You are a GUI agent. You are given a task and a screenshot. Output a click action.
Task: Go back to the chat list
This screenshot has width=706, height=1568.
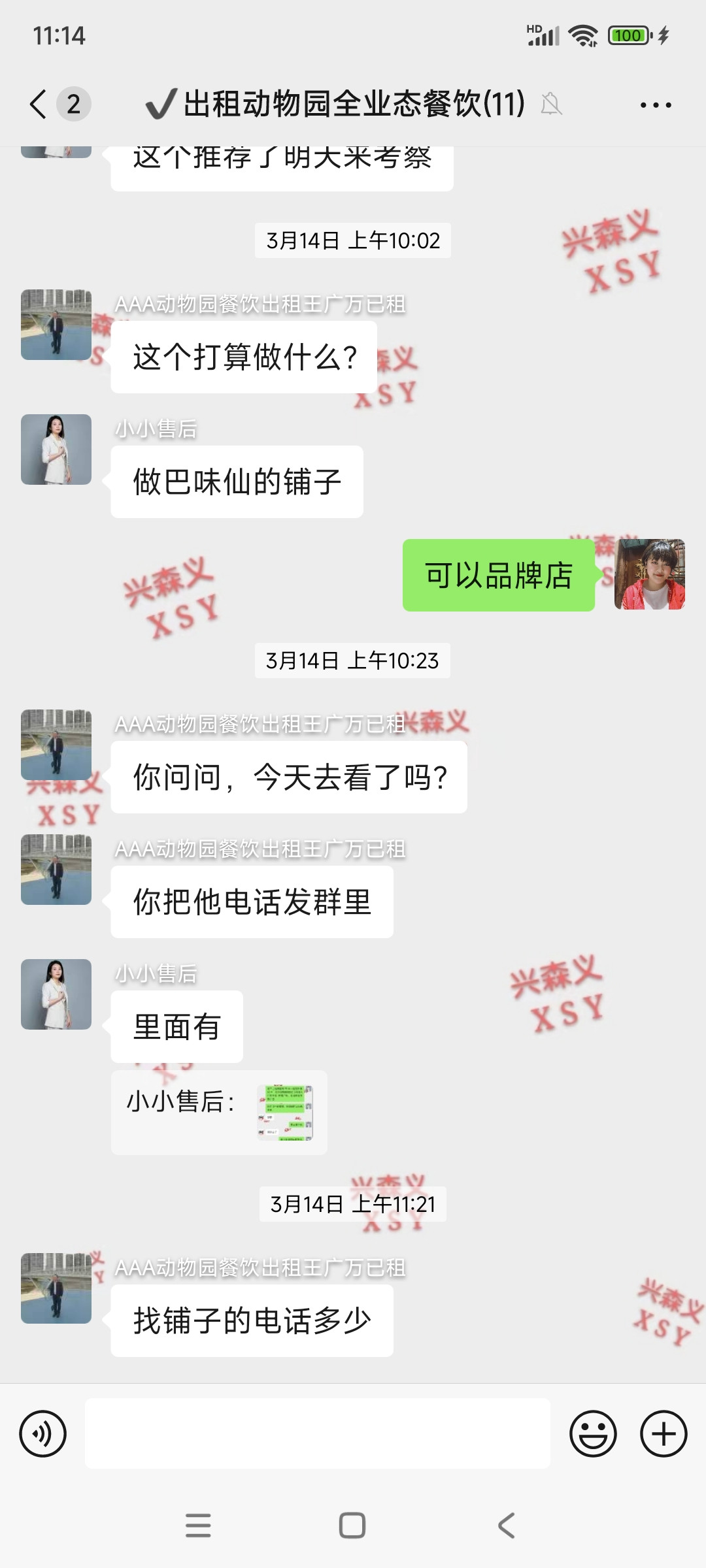pos(39,104)
